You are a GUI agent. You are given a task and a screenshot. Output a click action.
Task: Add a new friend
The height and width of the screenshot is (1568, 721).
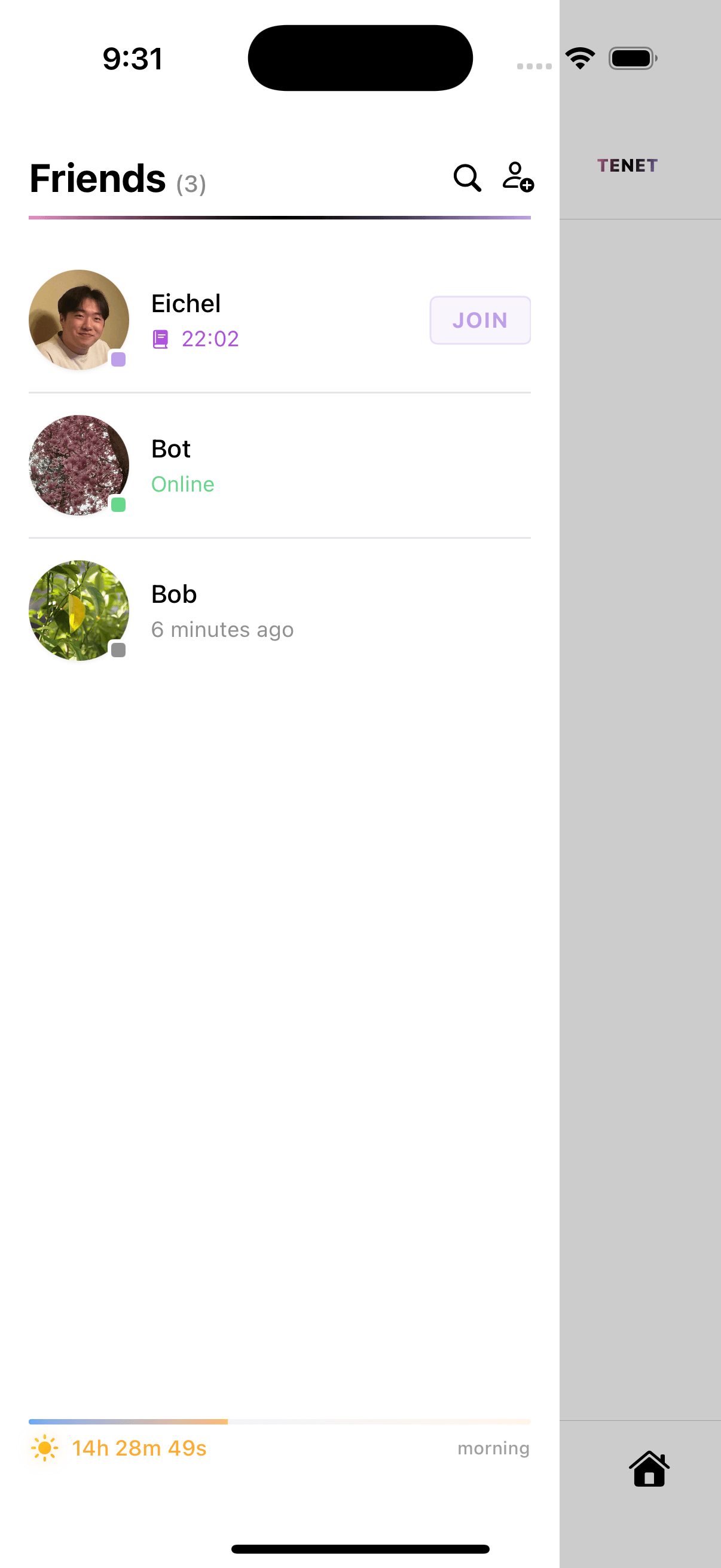point(517,176)
